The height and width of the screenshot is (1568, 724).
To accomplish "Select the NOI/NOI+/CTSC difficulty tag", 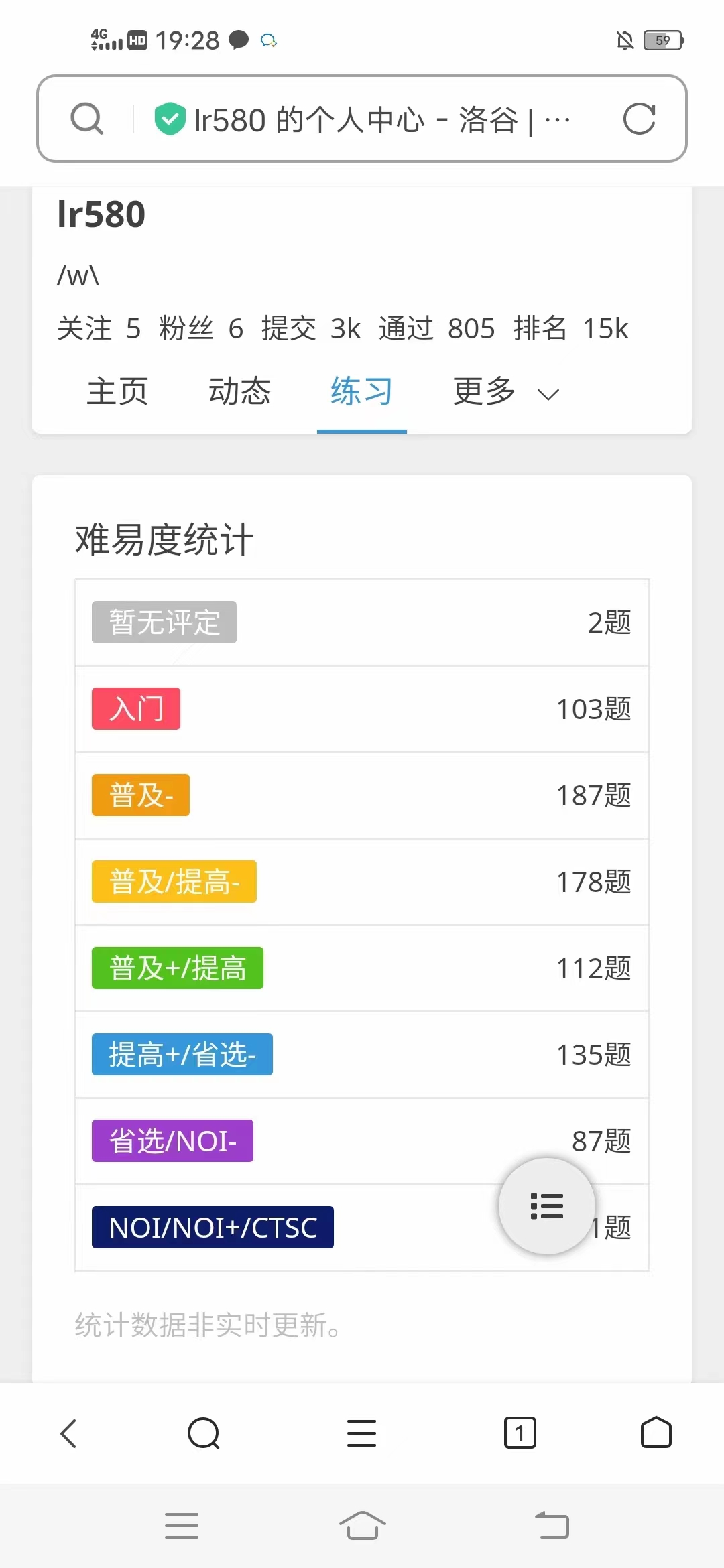I will (x=212, y=1227).
